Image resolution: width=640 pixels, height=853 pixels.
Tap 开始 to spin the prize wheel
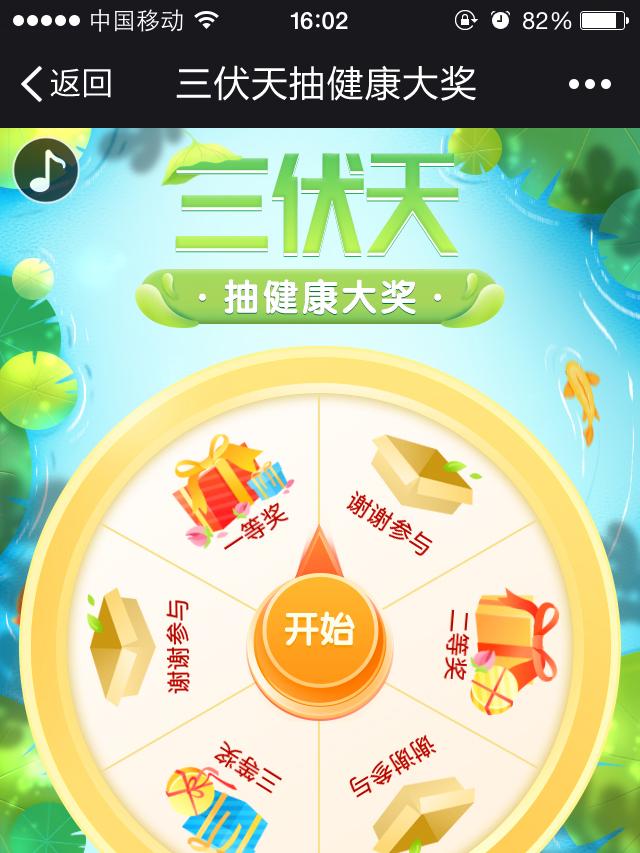point(319,630)
